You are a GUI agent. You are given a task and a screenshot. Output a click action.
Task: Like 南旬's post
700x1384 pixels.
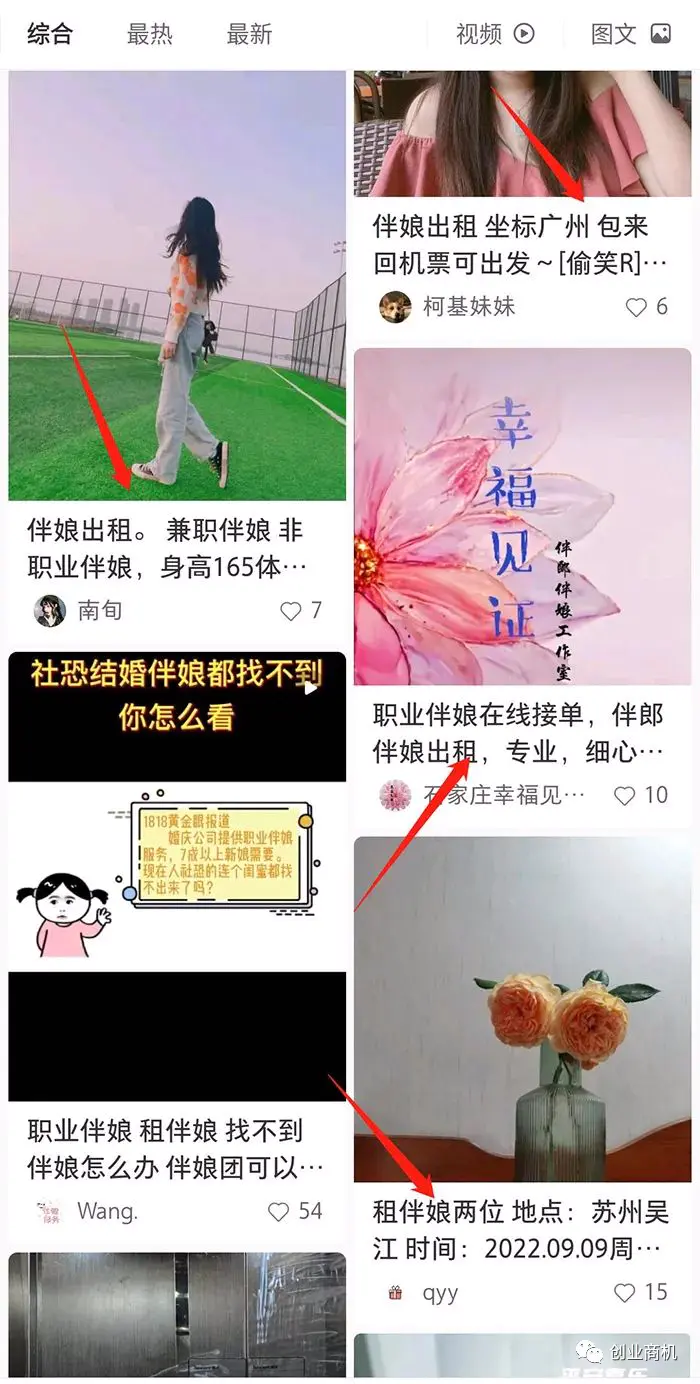(291, 611)
